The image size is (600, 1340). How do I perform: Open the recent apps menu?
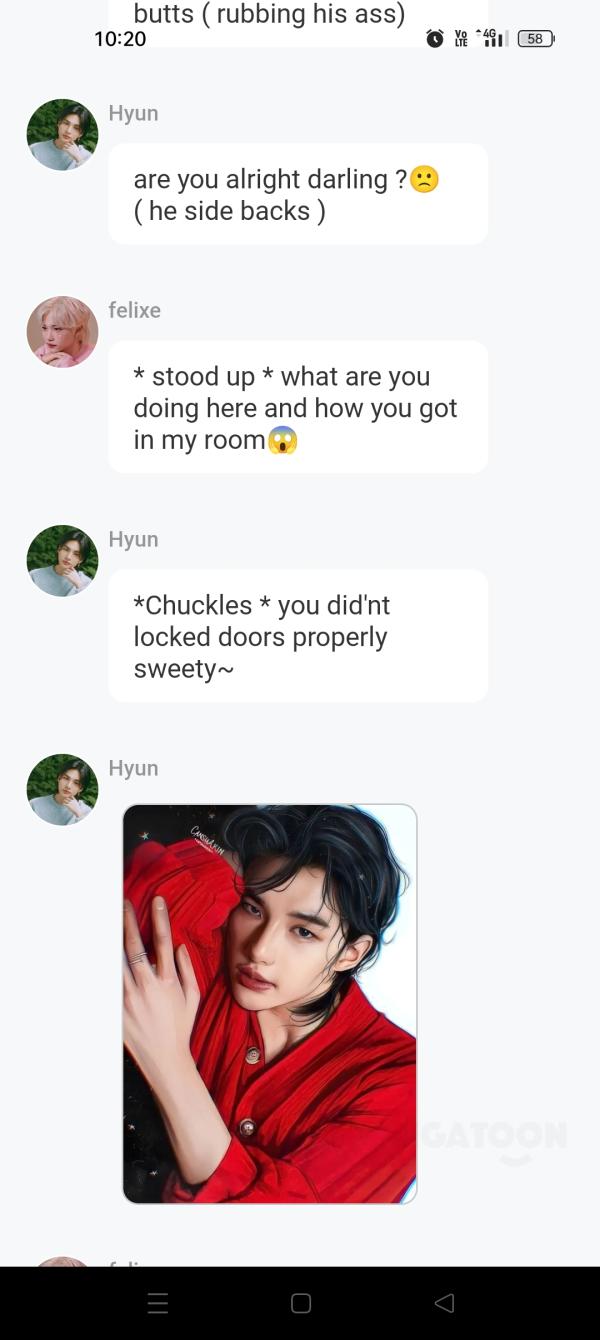[157, 1303]
